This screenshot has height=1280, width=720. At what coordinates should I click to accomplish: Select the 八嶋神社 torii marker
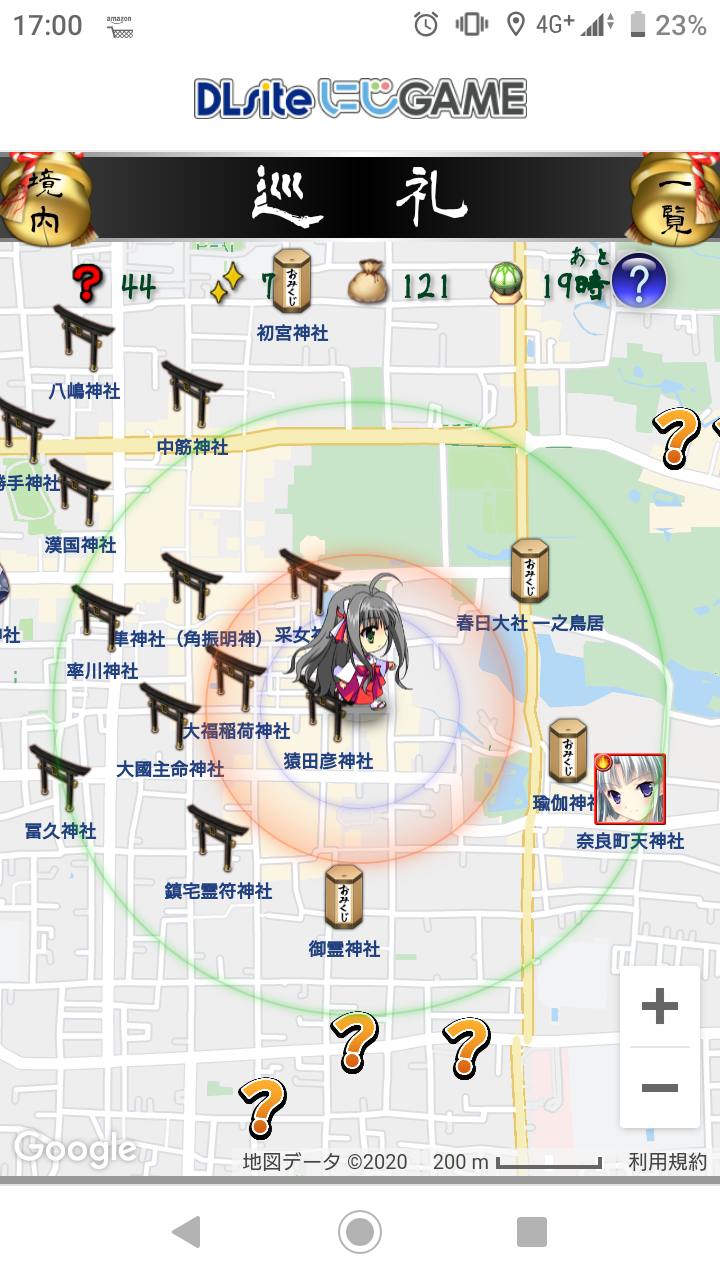(x=84, y=342)
